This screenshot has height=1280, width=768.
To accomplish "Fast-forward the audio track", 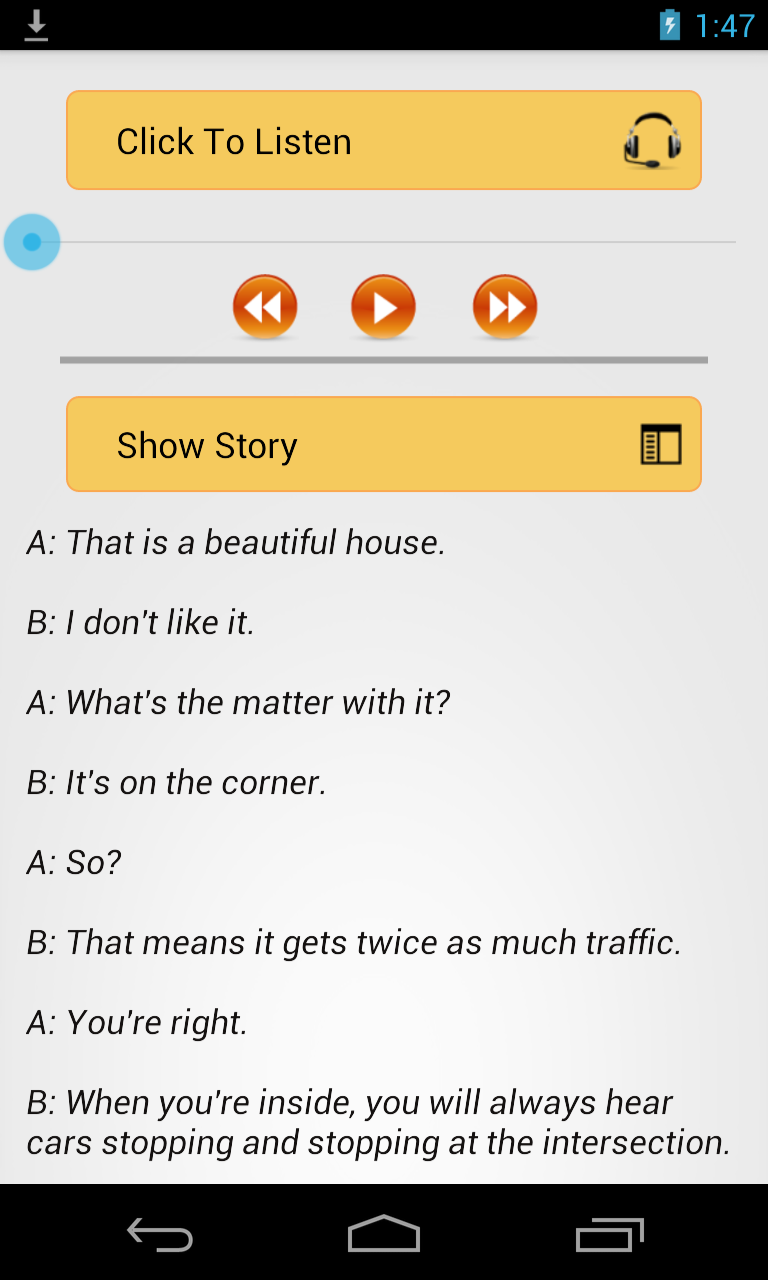I will tap(505, 307).
